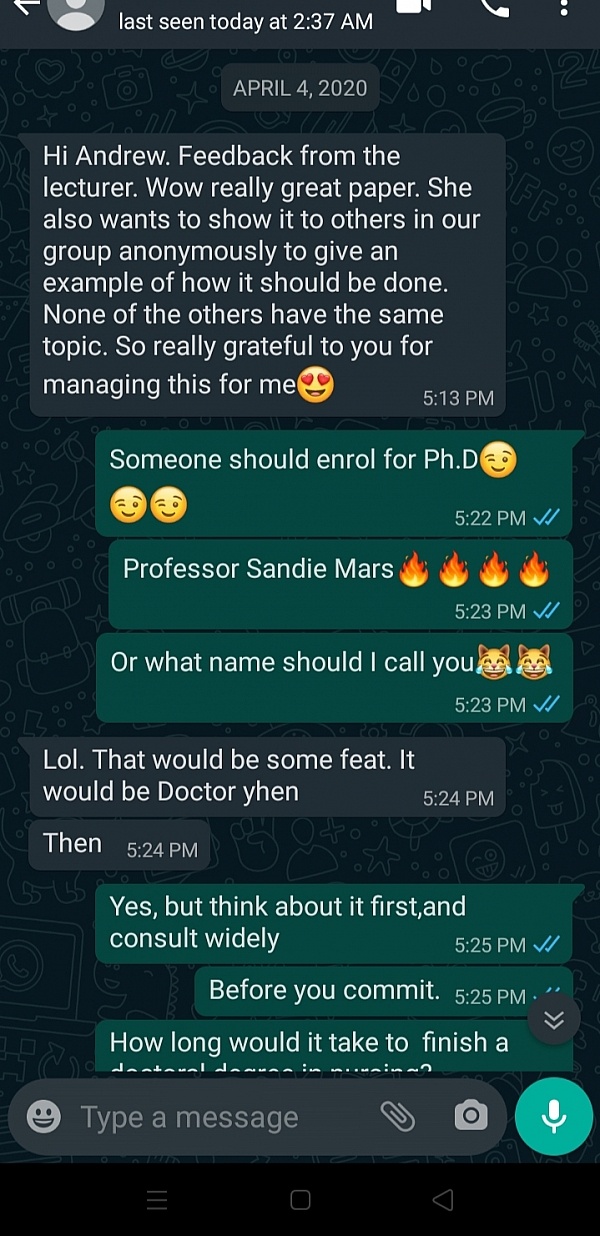Open the emoji picker

click(44, 1116)
